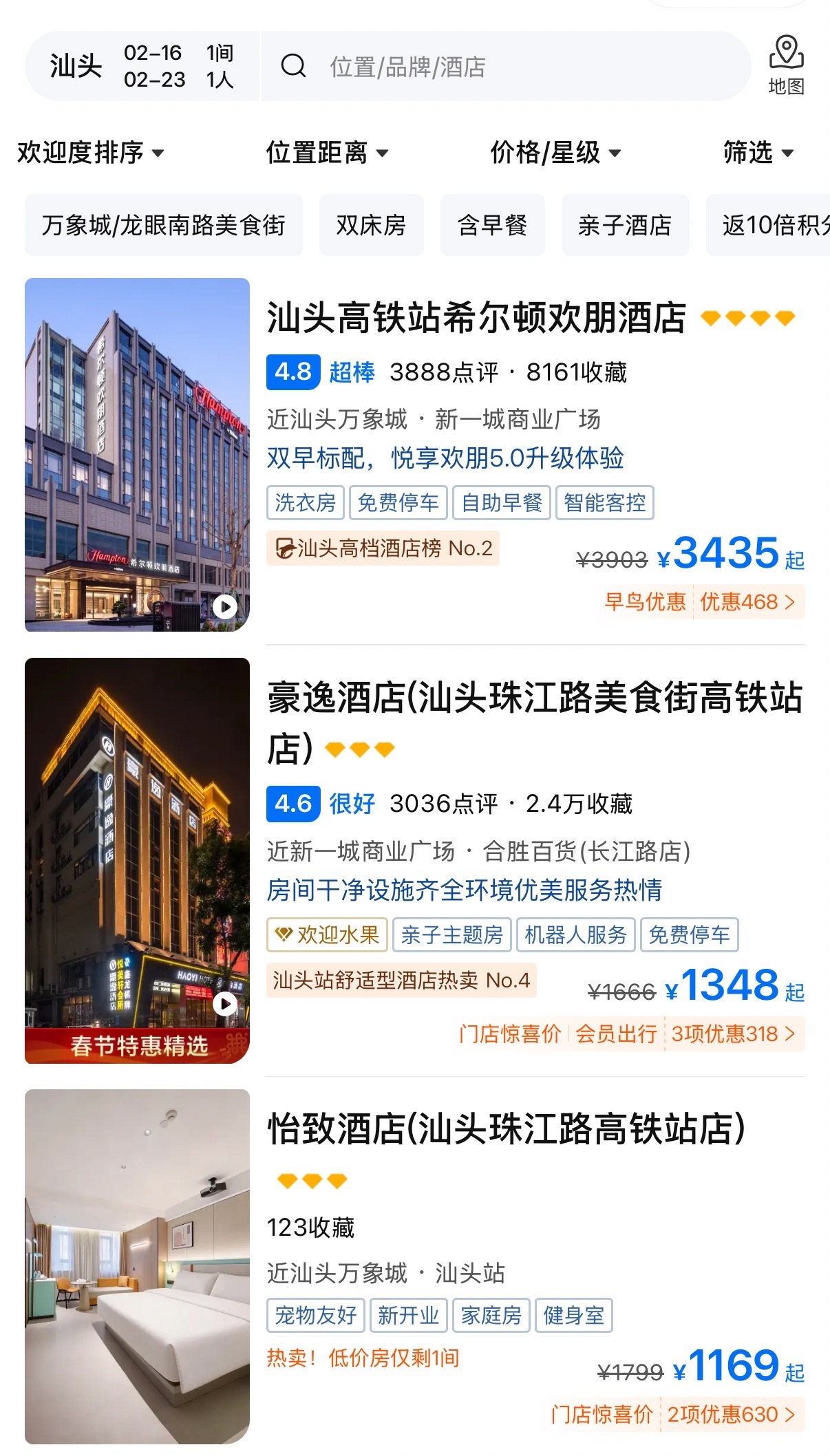Viewport: 830px width, 1456px height.
Task: View 优惠468 discount details for Hampton hotel
Action: click(x=747, y=602)
